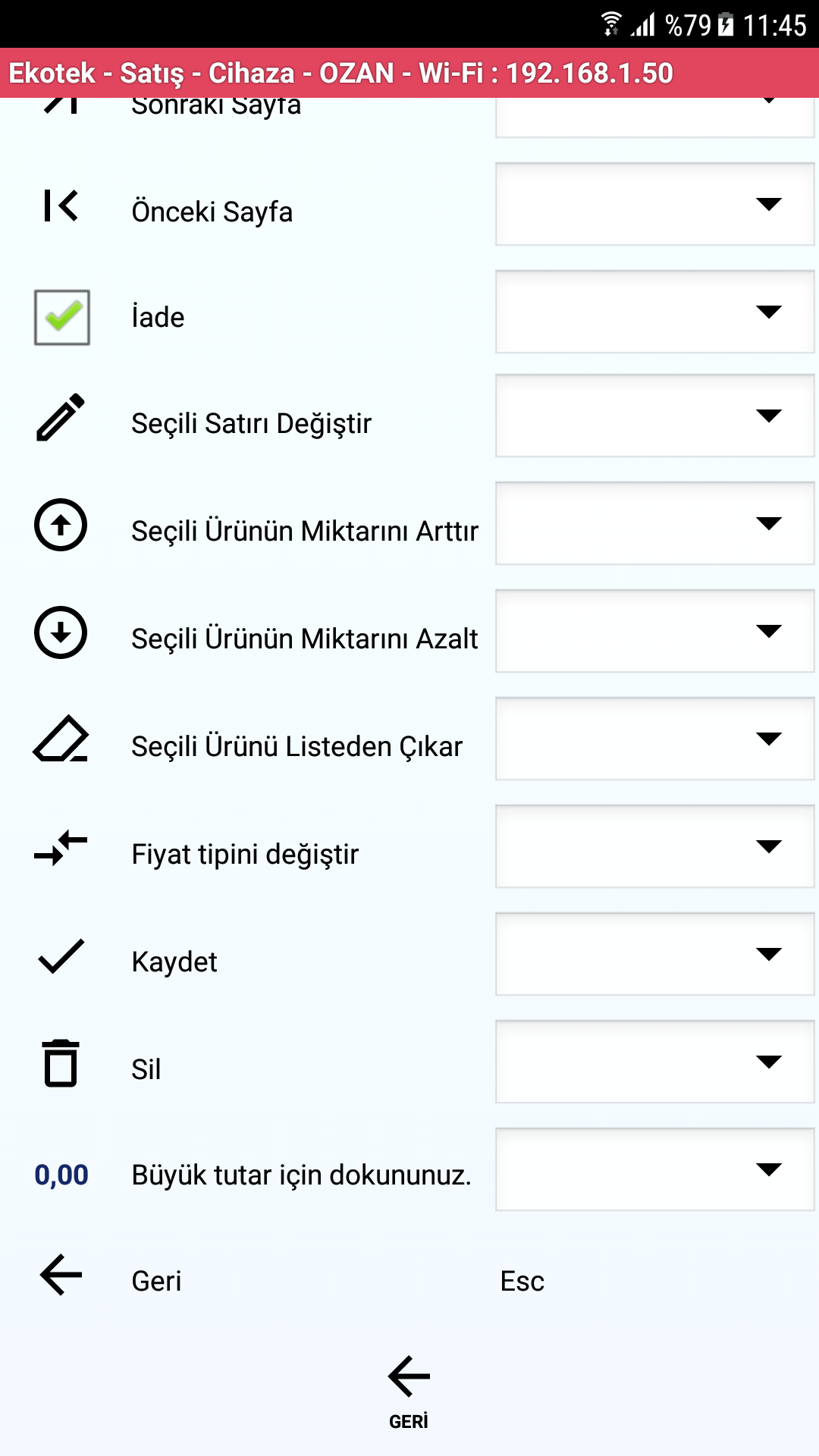Click the Kaydet checkmark icon
Viewport: 819px width, 1456px height.
(61, 956)
